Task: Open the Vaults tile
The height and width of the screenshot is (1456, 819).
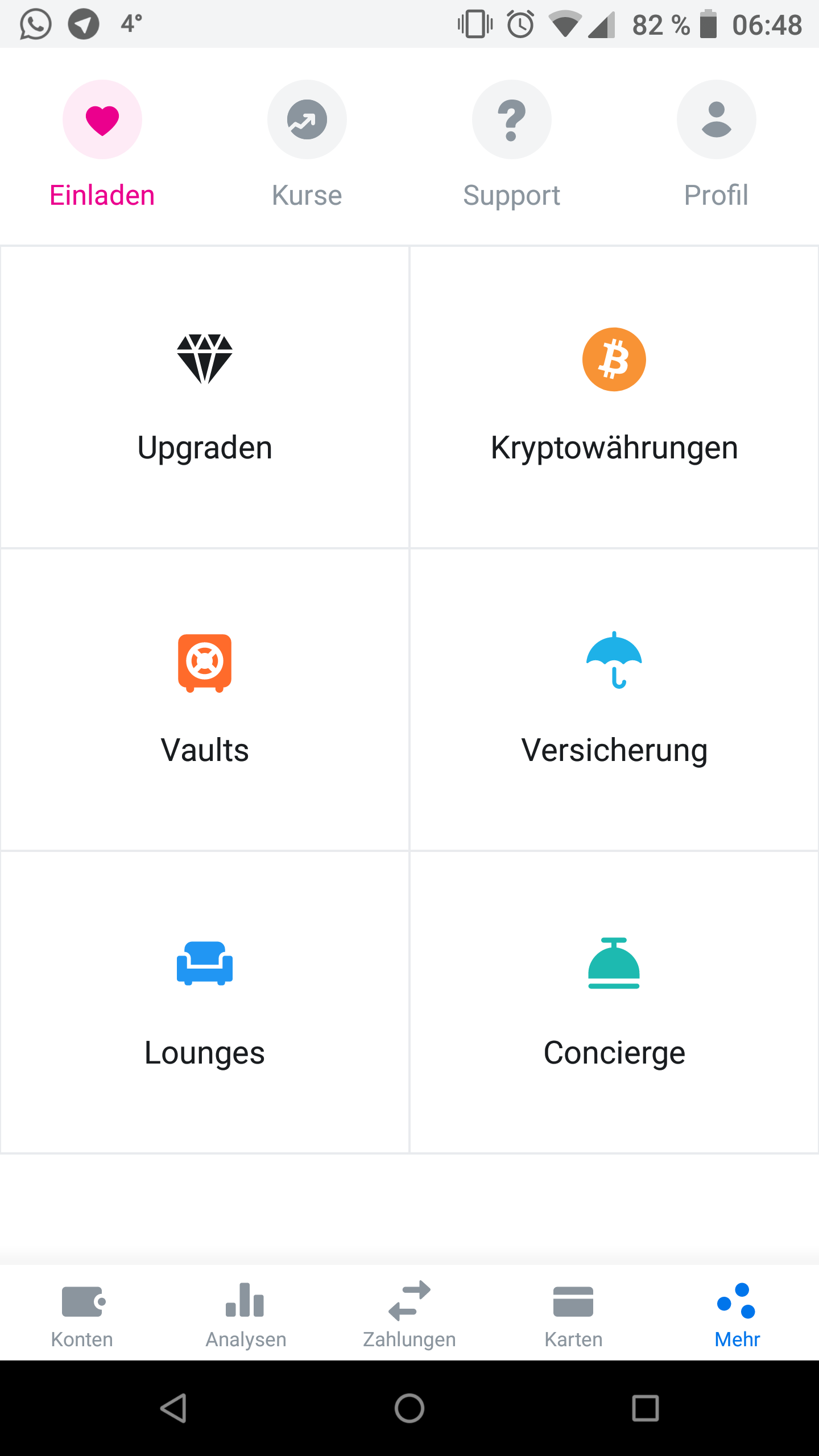Action: (205, 700)
